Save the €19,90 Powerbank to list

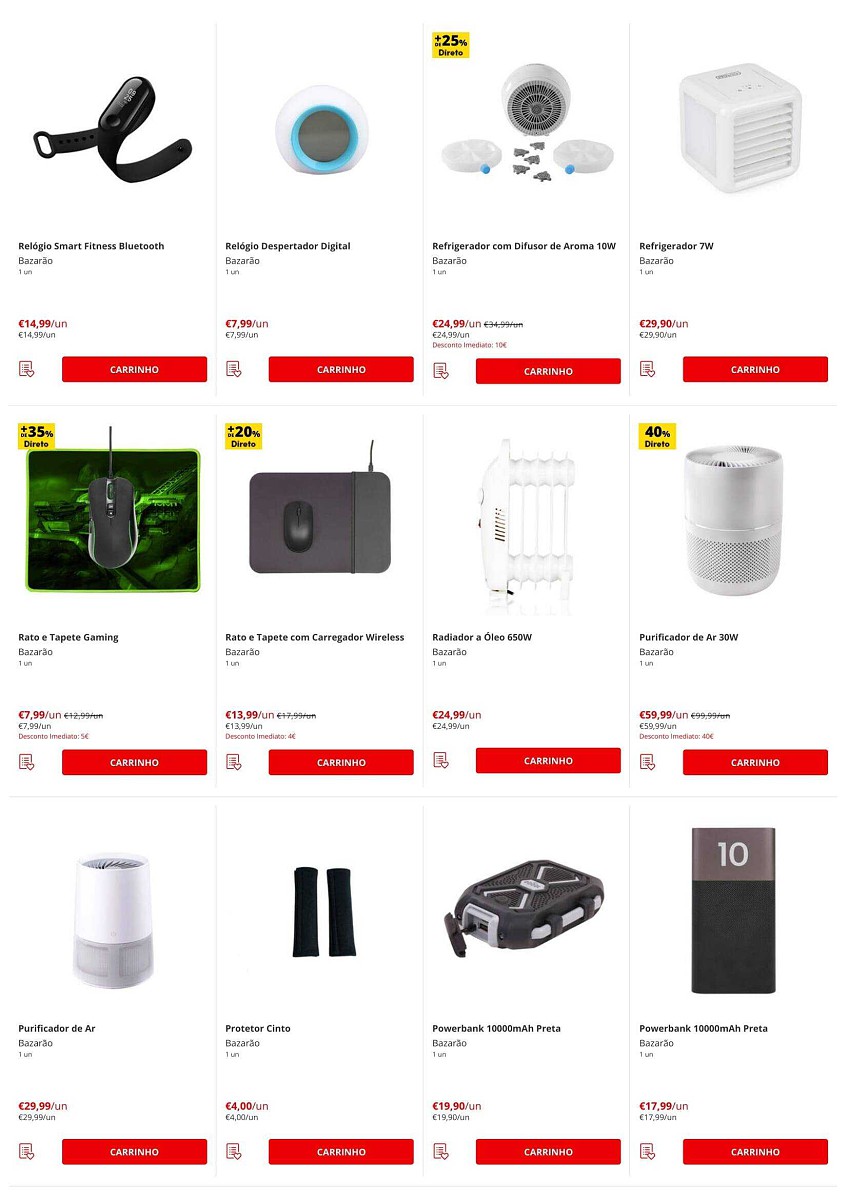pos(440,1151)
